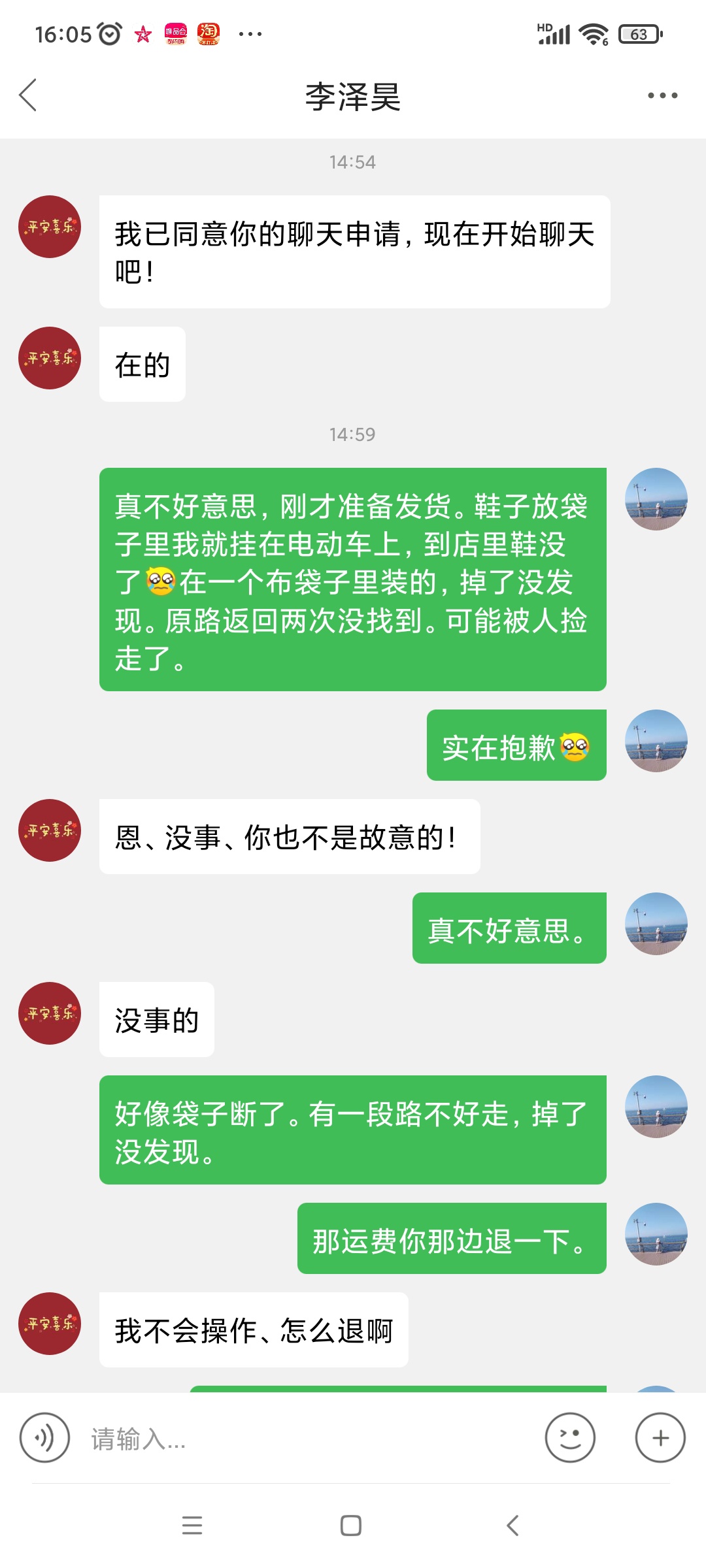Open the emoji picker

coord(570,1437)
